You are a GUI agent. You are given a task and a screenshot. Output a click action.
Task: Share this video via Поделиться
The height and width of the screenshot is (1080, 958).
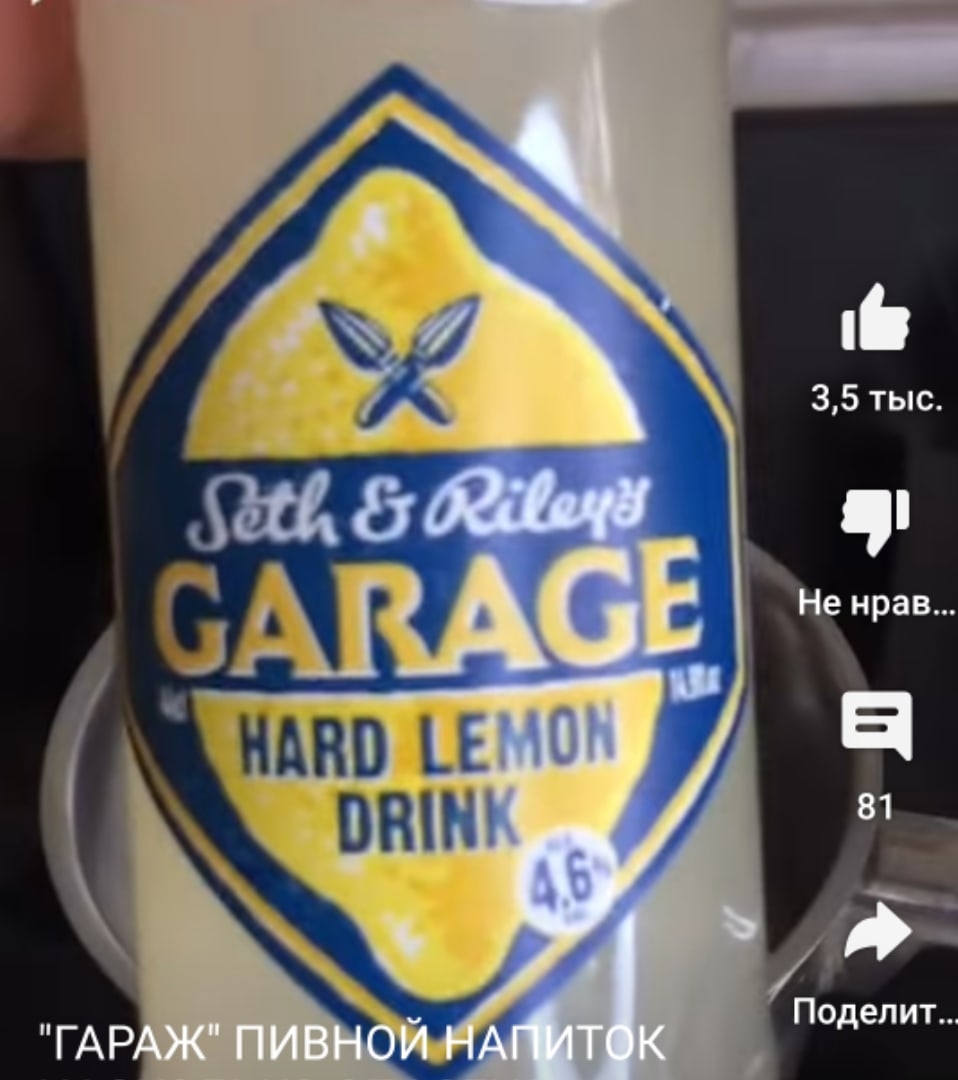point(875,931)
